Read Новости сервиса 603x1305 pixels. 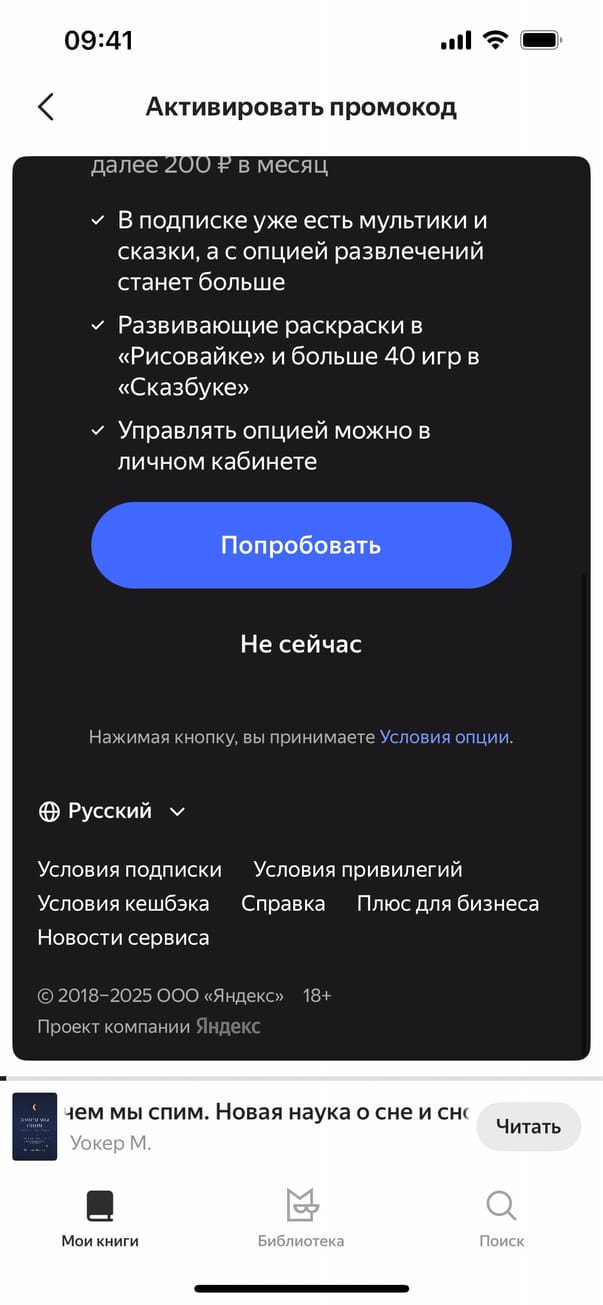coord(123,938)
